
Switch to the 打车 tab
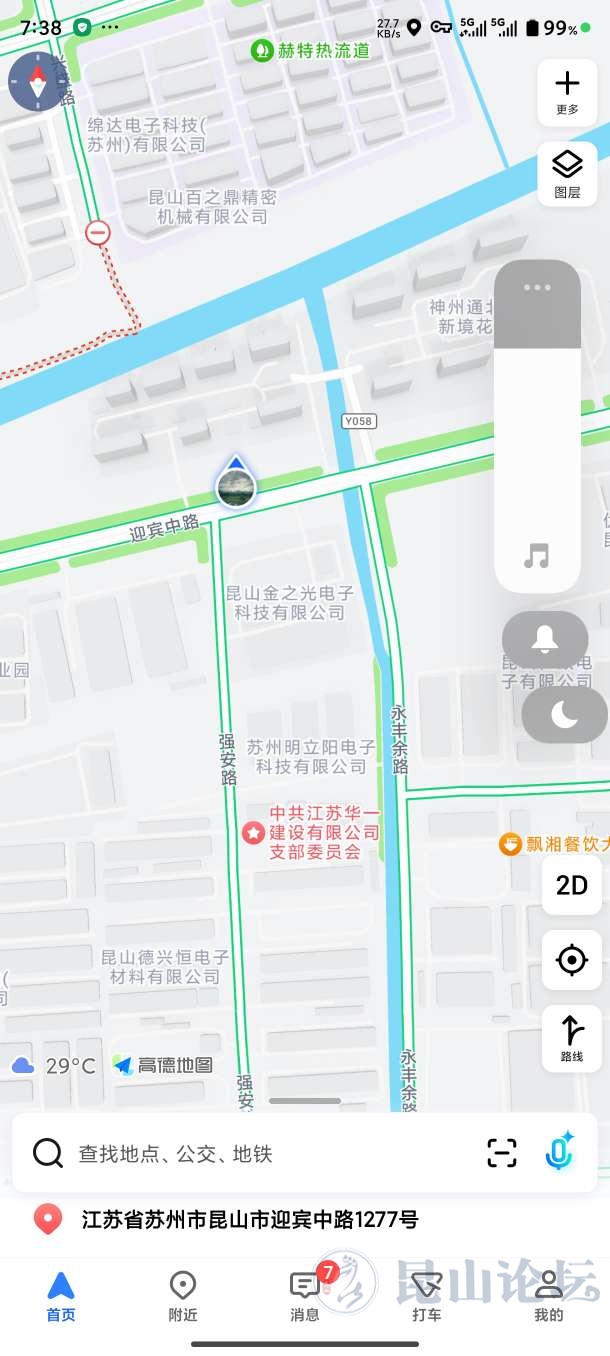coord(427,1296)
